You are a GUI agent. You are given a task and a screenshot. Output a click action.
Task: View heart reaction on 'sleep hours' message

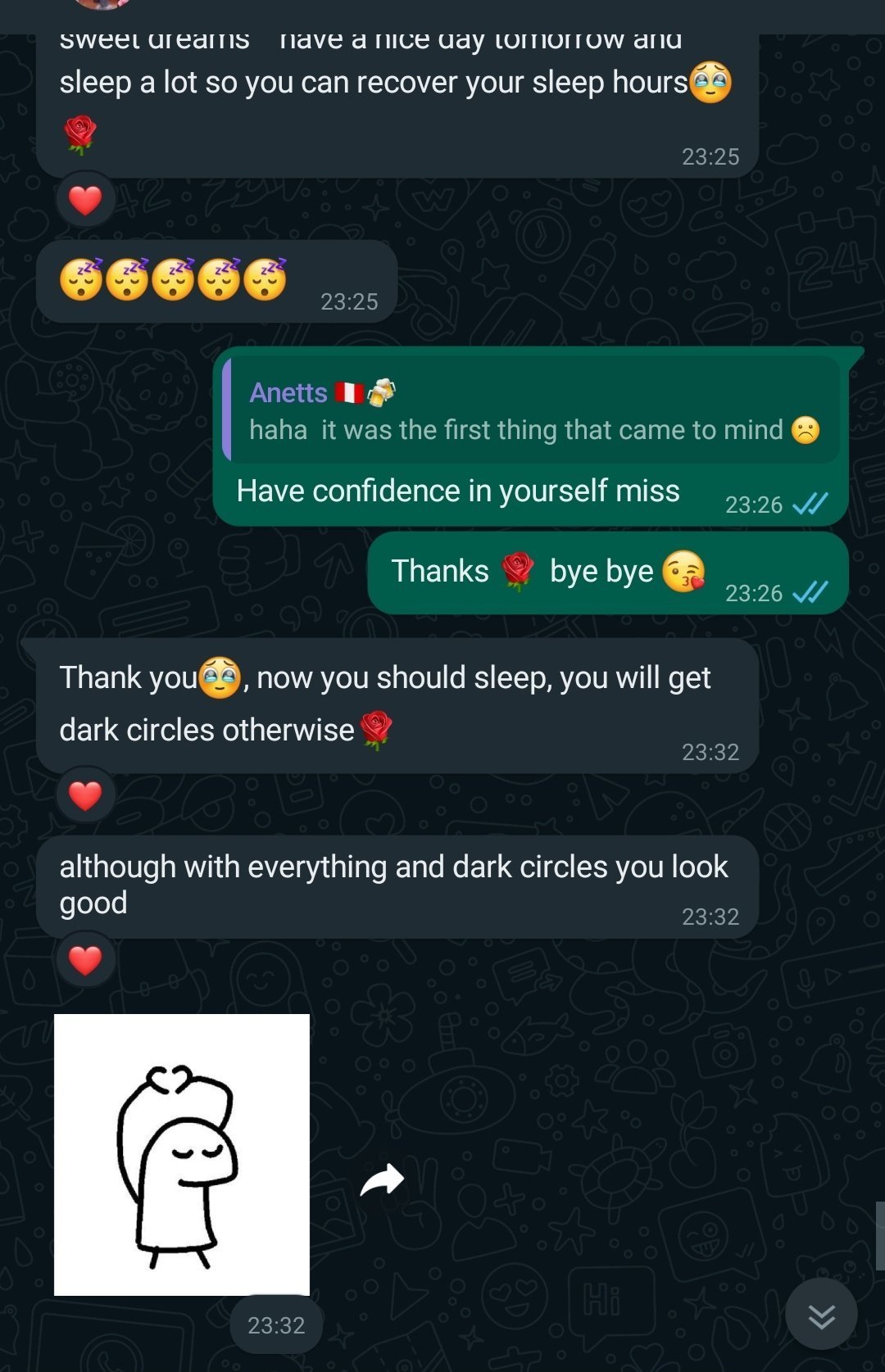point(85,201)
